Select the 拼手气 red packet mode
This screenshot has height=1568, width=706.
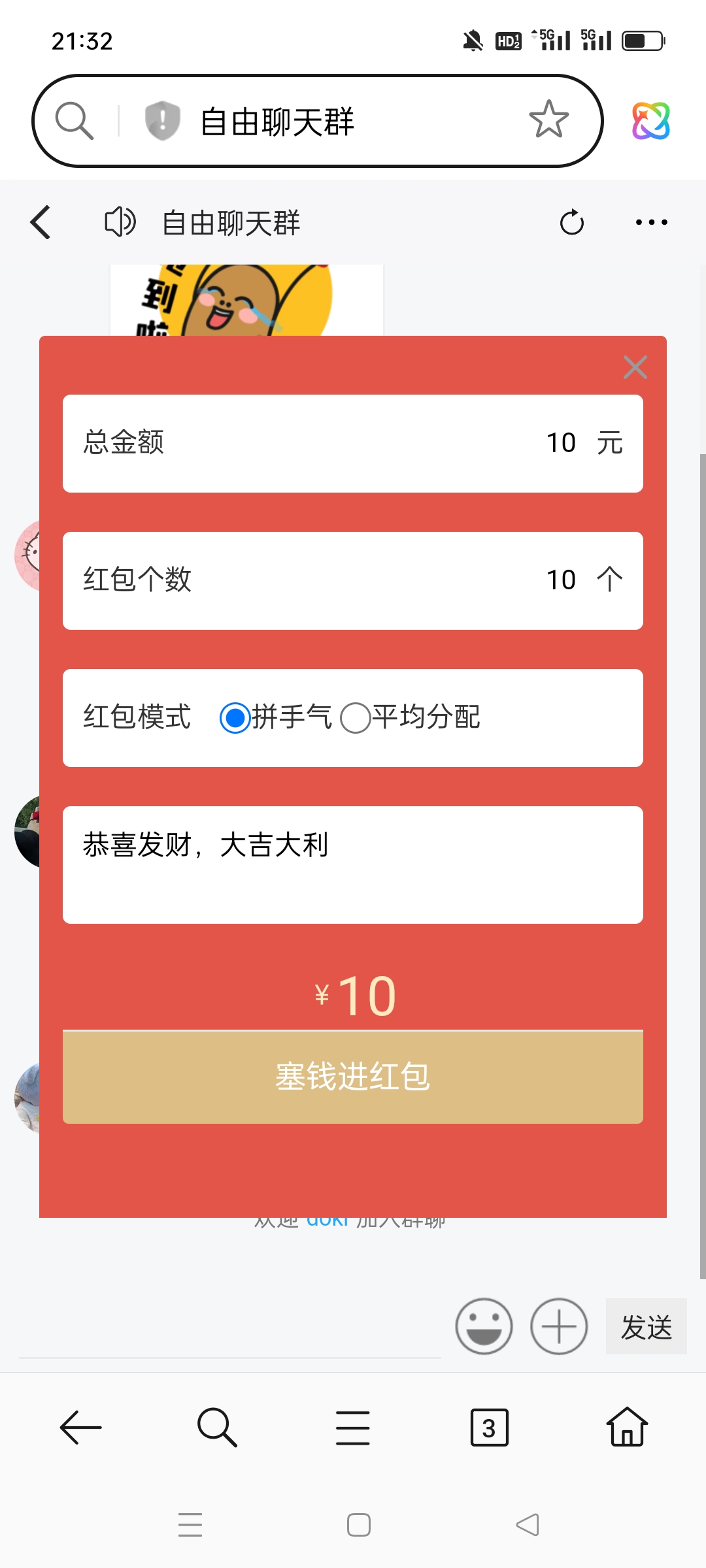235,719
